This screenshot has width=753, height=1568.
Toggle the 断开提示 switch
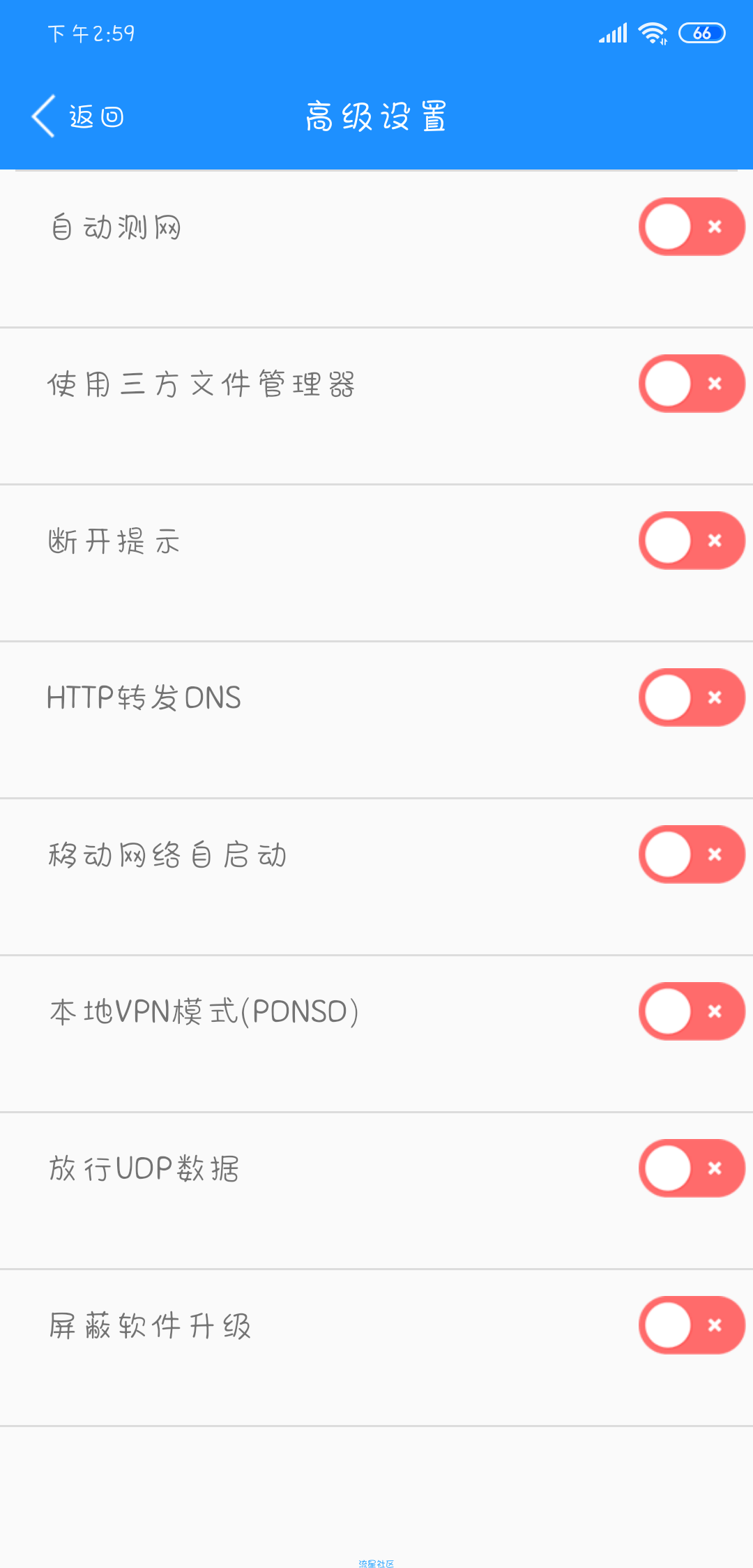coord(692,541)
